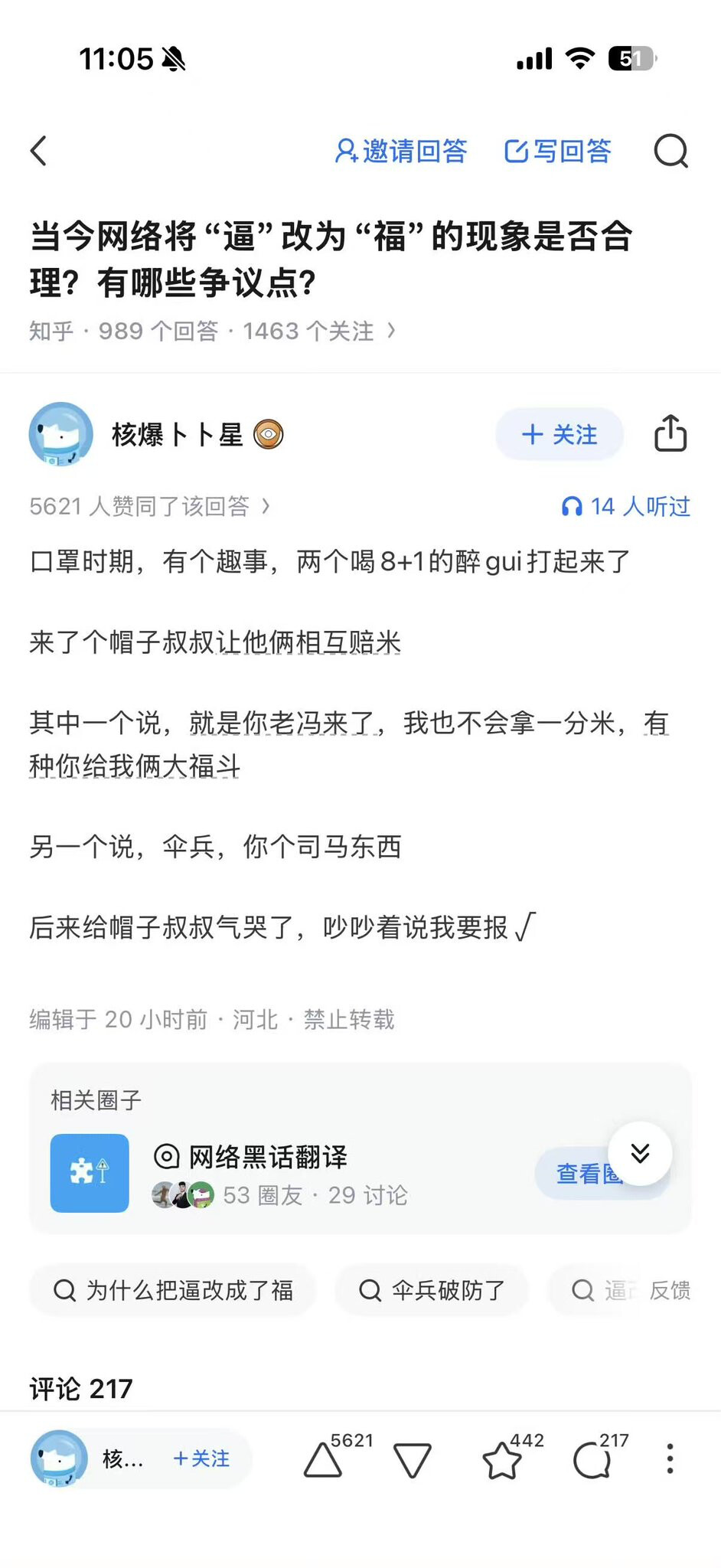This screenshot has height=1568, width=721.
Task: Follow the author from the bottom bar
Action: (201, 1459)
